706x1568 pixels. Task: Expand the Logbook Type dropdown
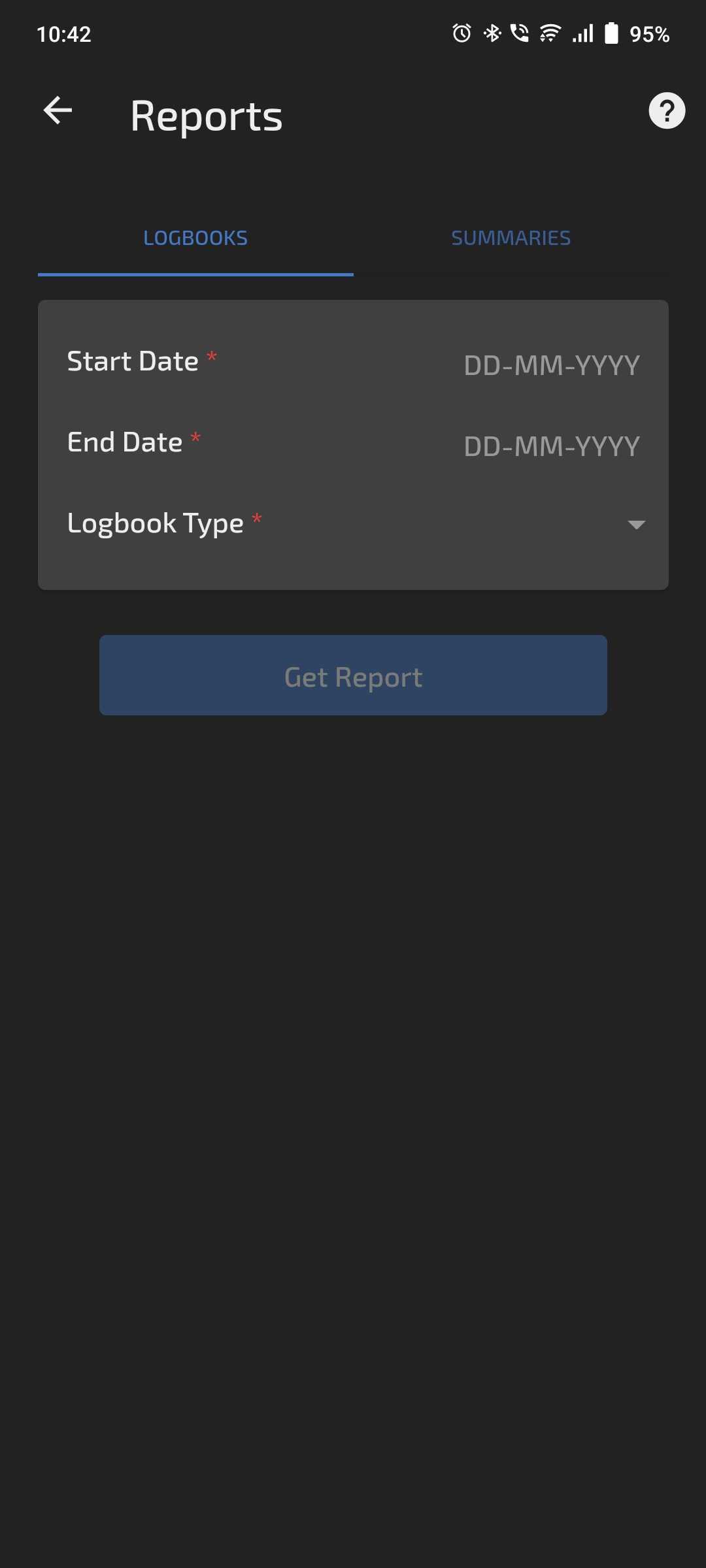coord(635,525)
